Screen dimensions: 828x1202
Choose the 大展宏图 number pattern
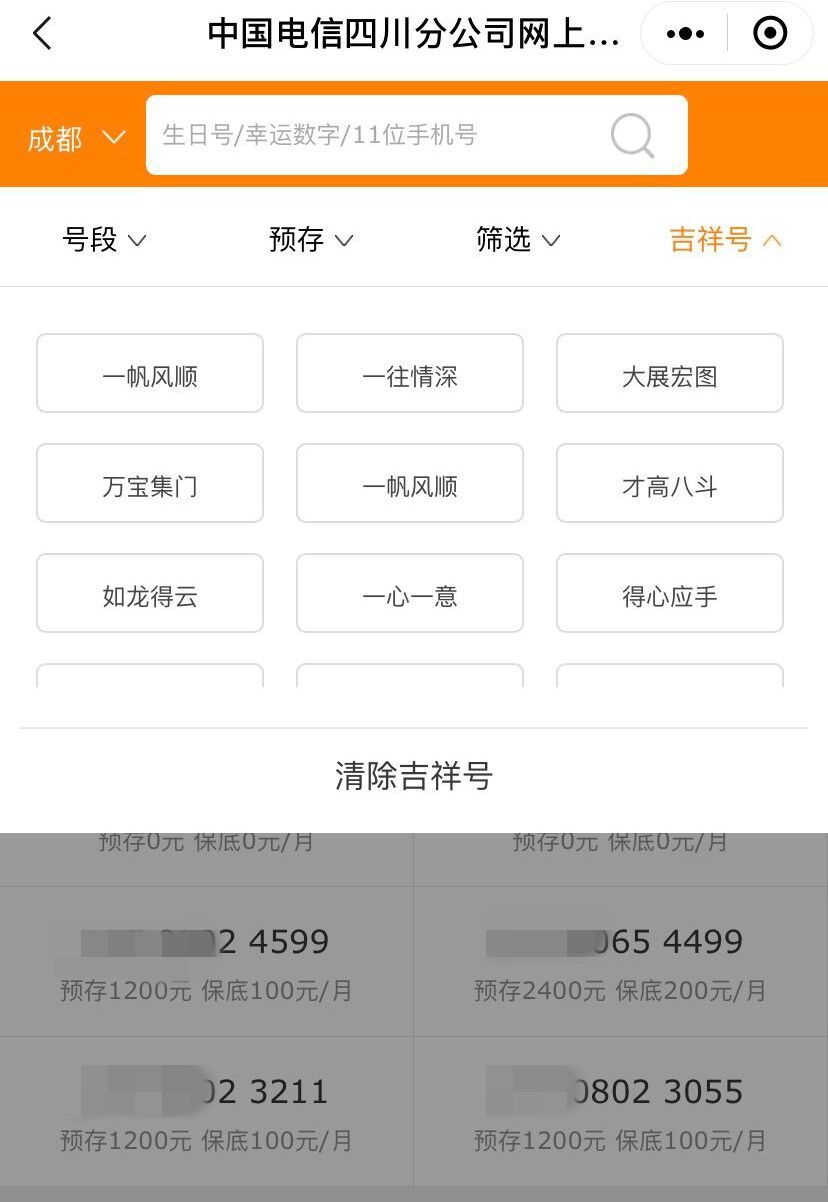[x=669, y=373]
